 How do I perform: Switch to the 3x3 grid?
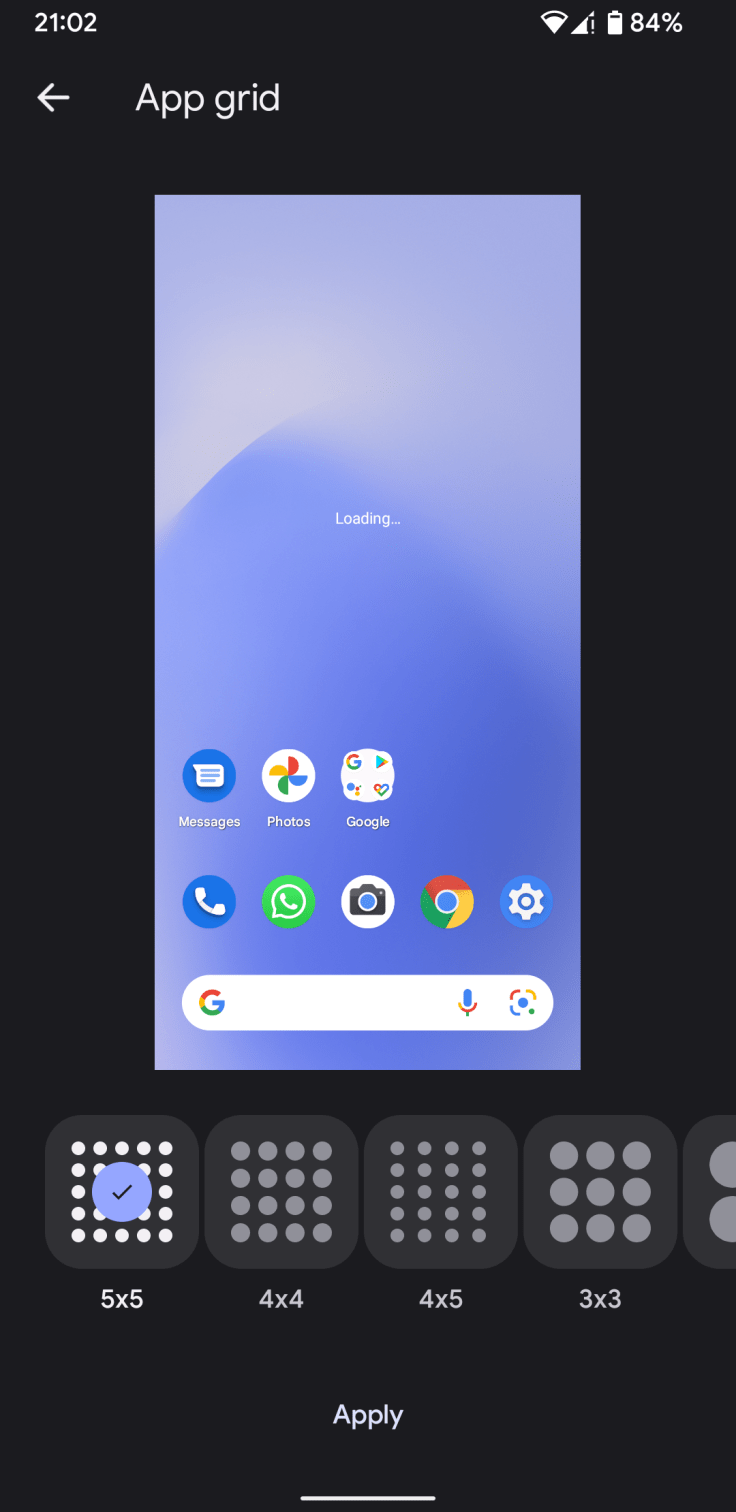click(600, 1192)
